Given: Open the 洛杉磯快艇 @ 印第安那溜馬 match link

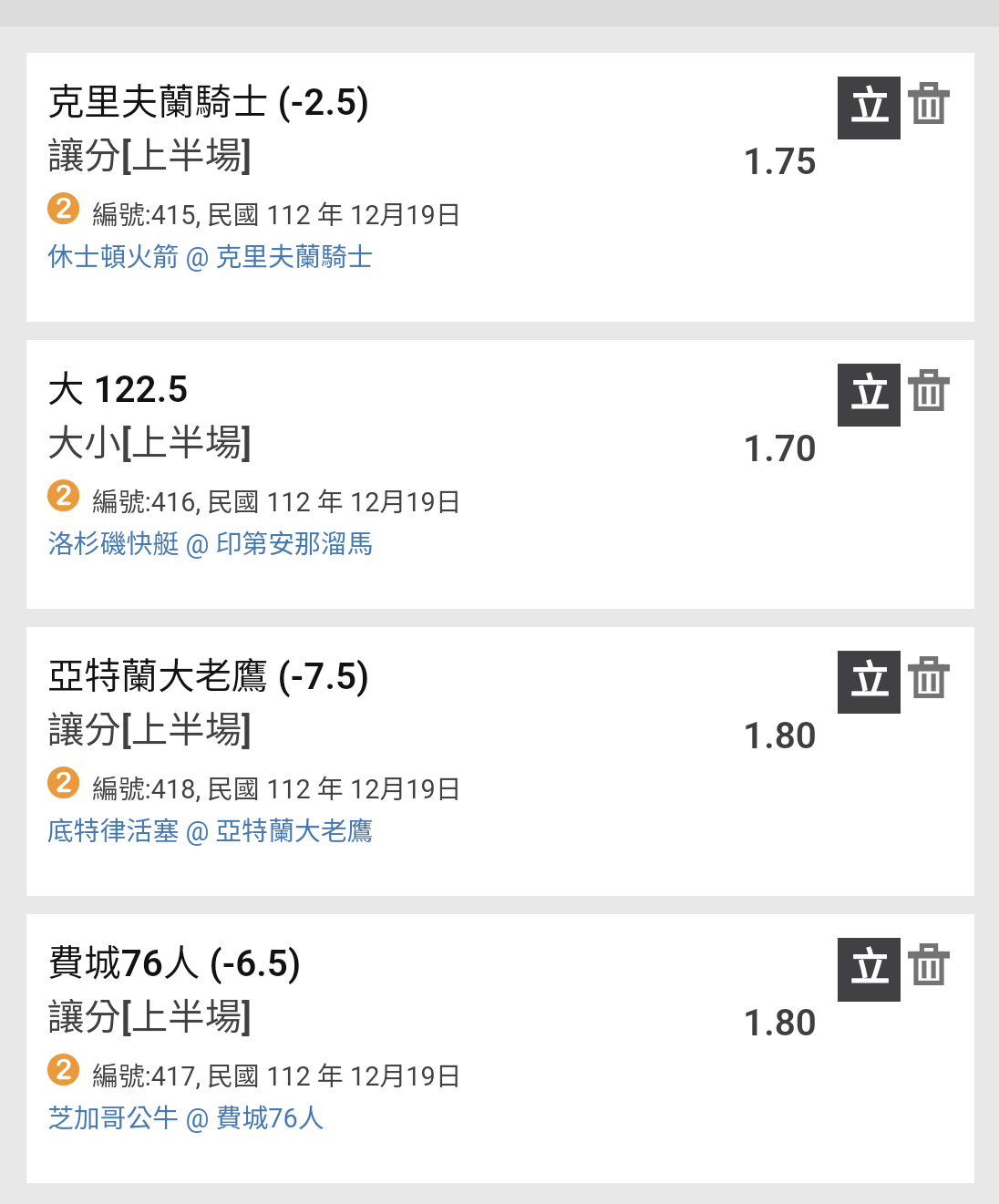Looking at the screenshot, I should point(210,544).
